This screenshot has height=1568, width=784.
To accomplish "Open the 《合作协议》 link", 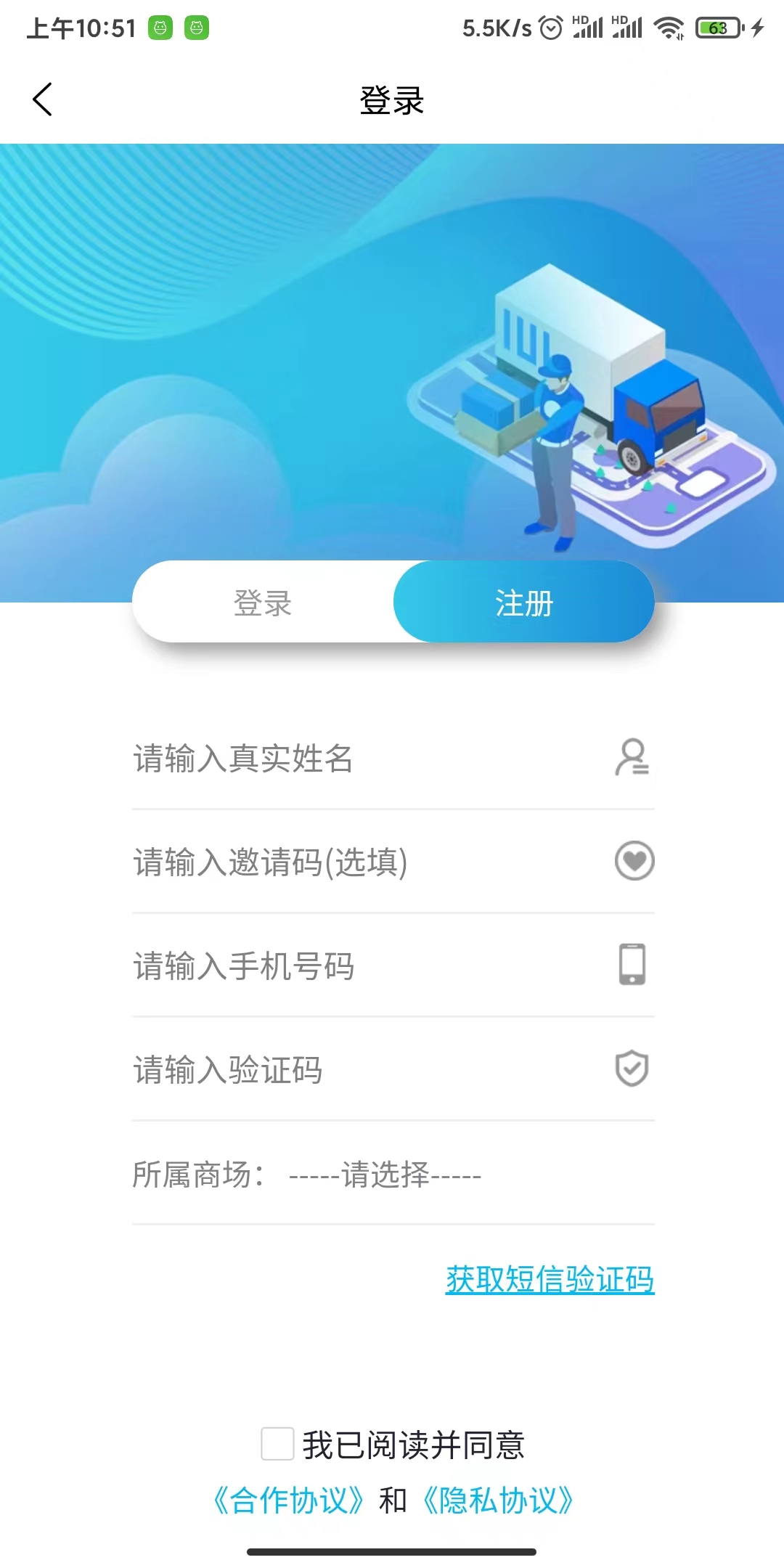I will [288, 1500].
